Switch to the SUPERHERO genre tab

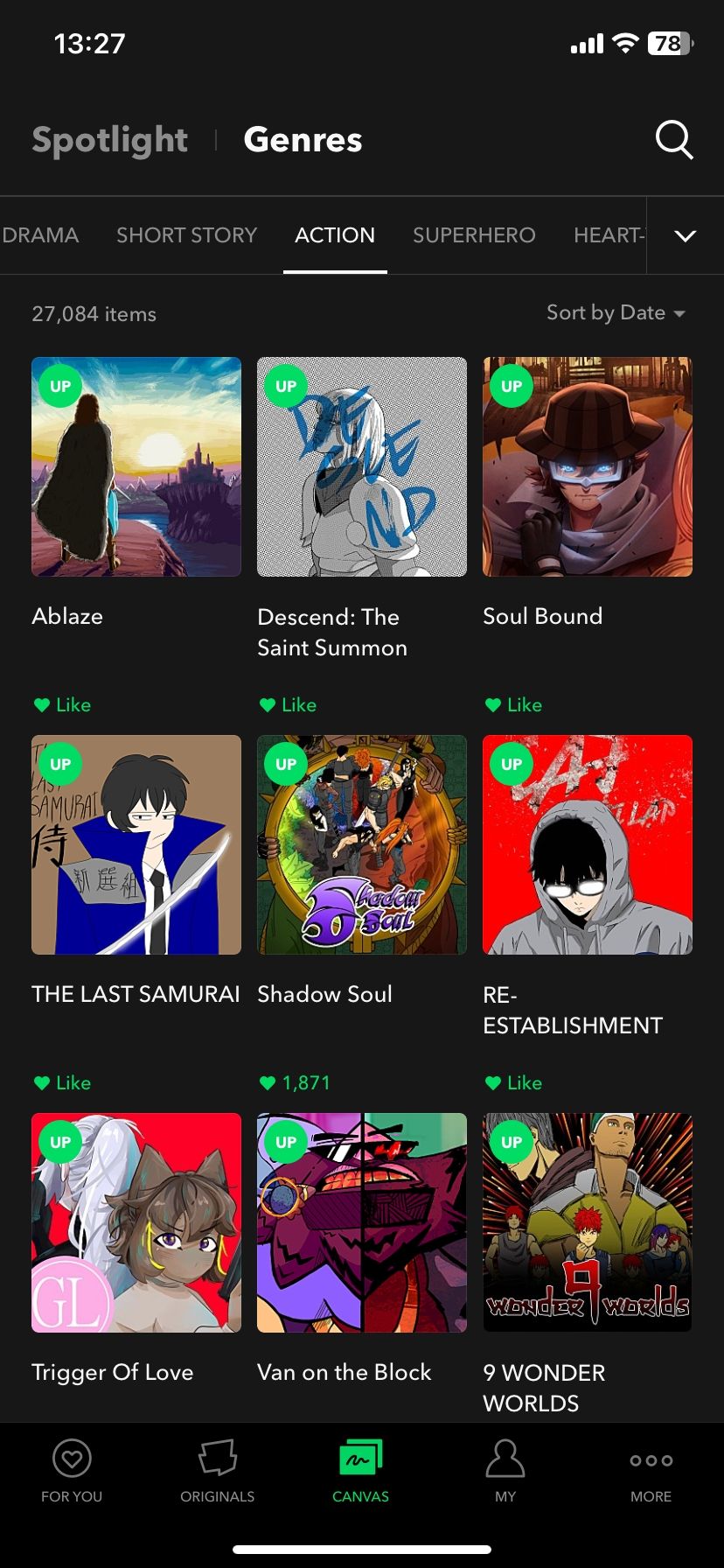(474, 235)
